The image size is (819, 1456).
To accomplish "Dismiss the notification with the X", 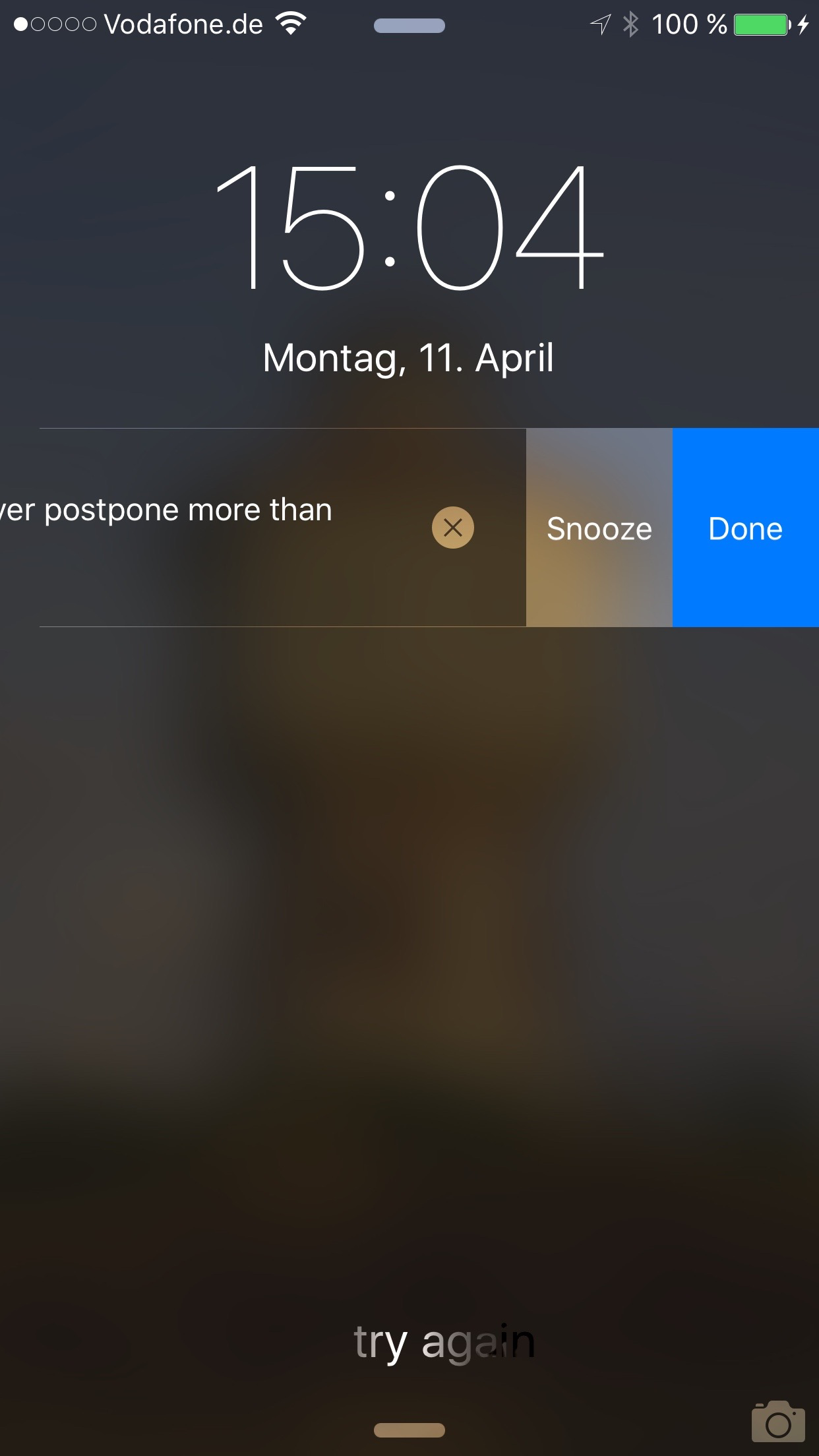I will pos(453,528).
